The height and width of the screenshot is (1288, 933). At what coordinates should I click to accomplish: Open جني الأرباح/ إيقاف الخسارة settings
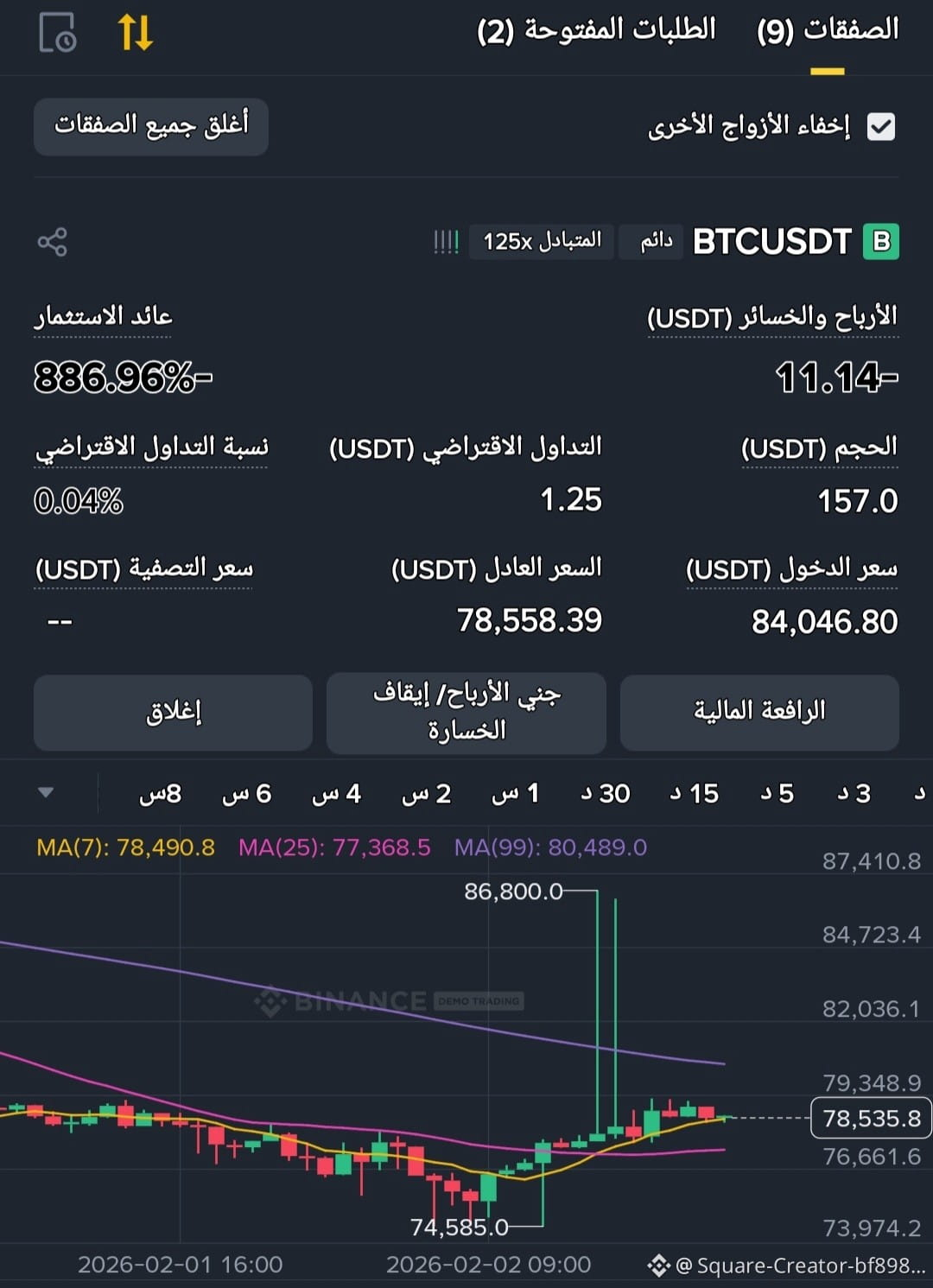[466, 713]
